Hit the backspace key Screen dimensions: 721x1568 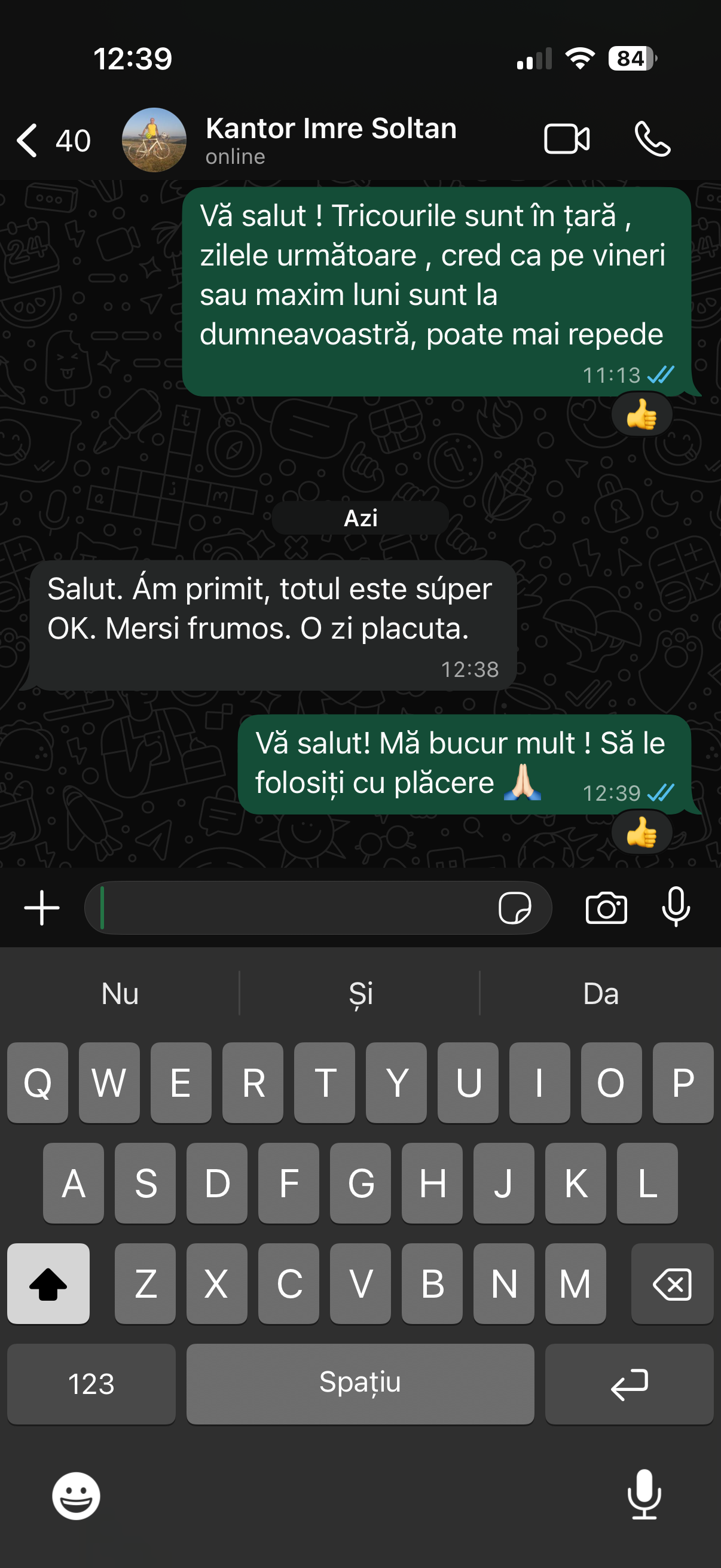coord(672,1283)
